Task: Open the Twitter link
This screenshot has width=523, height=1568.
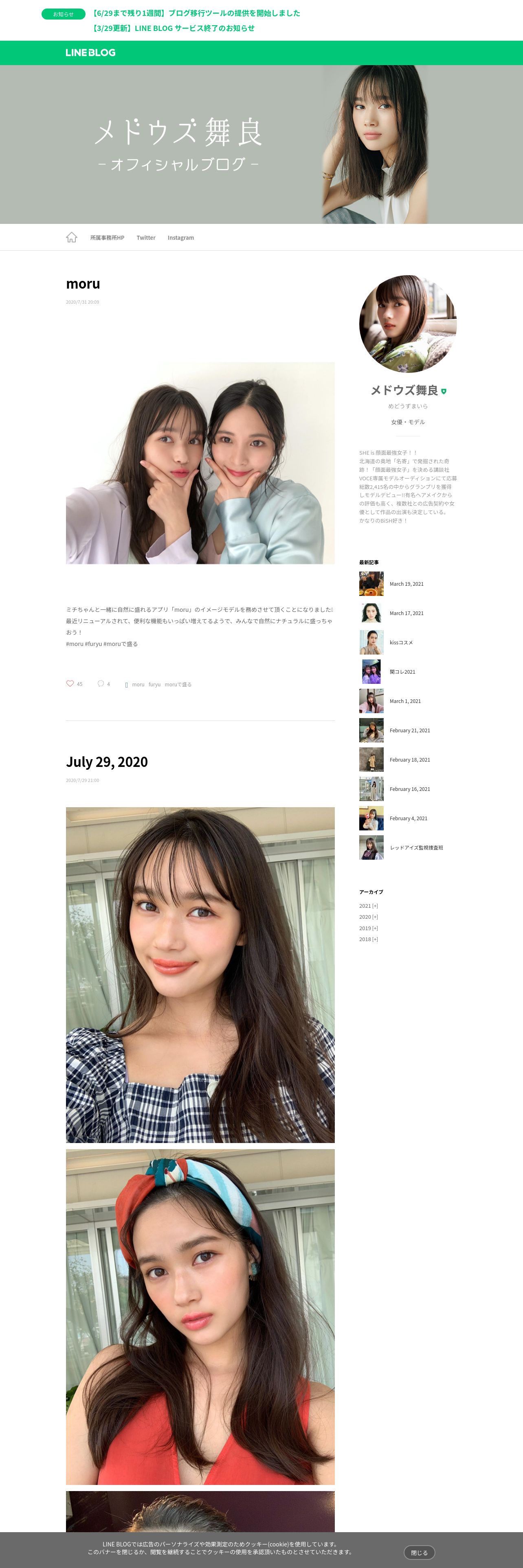Action: click(145, 238)
